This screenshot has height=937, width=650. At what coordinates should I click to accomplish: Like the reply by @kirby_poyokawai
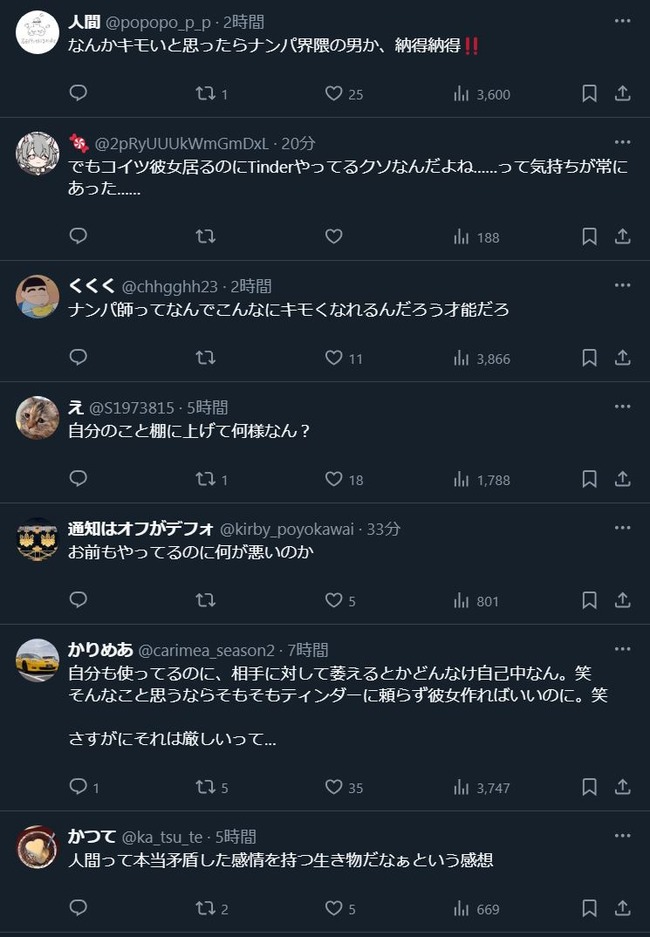[334, 601]
